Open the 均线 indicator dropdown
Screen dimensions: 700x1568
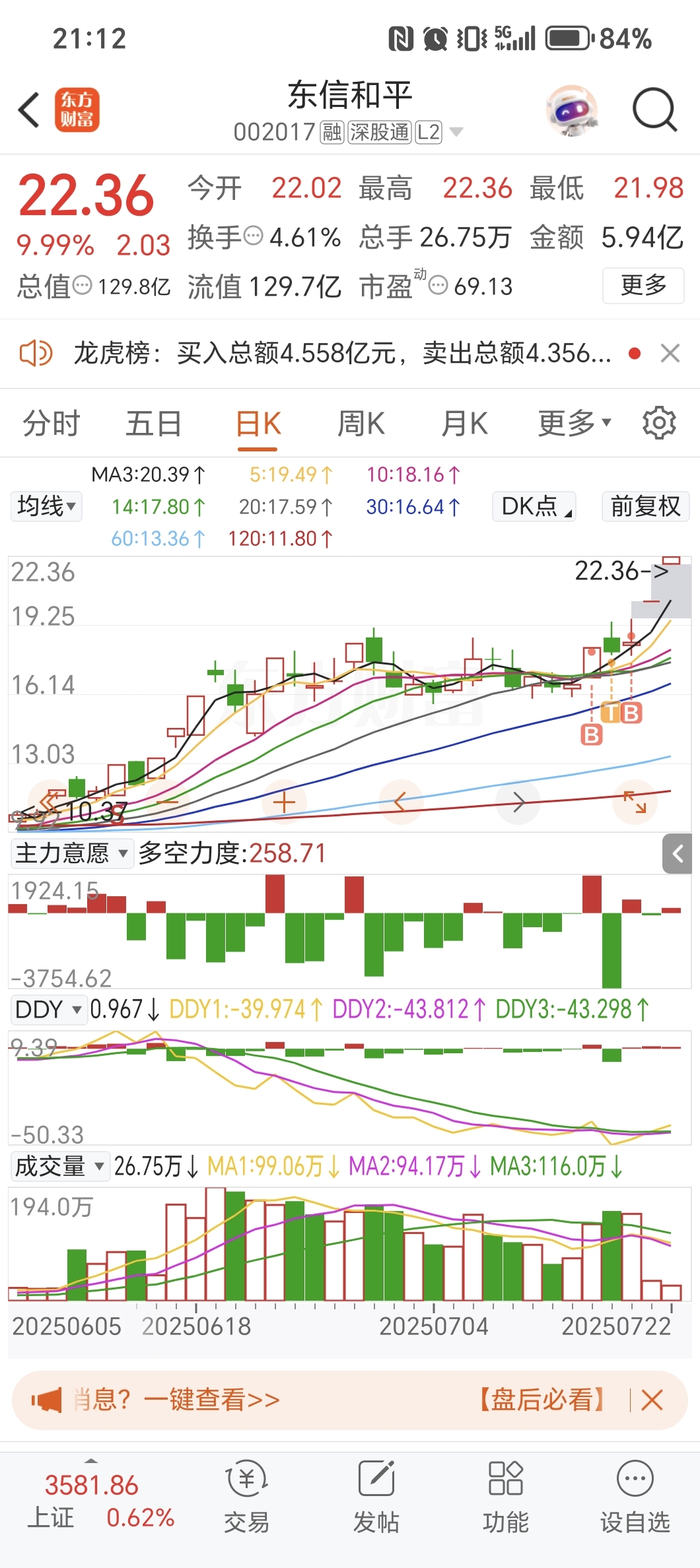pyautogui.click(x=46, y=507)
